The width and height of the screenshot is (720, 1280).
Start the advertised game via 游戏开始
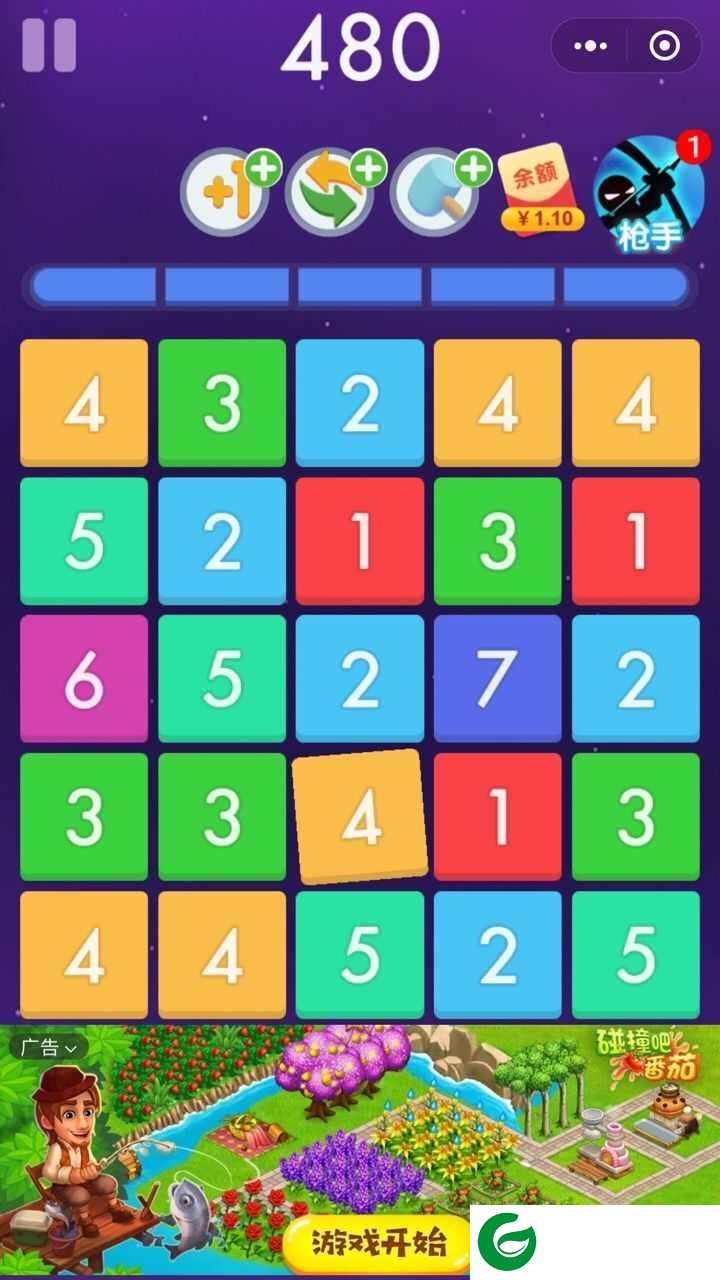pyautogui.click(x=378, y=1243)
